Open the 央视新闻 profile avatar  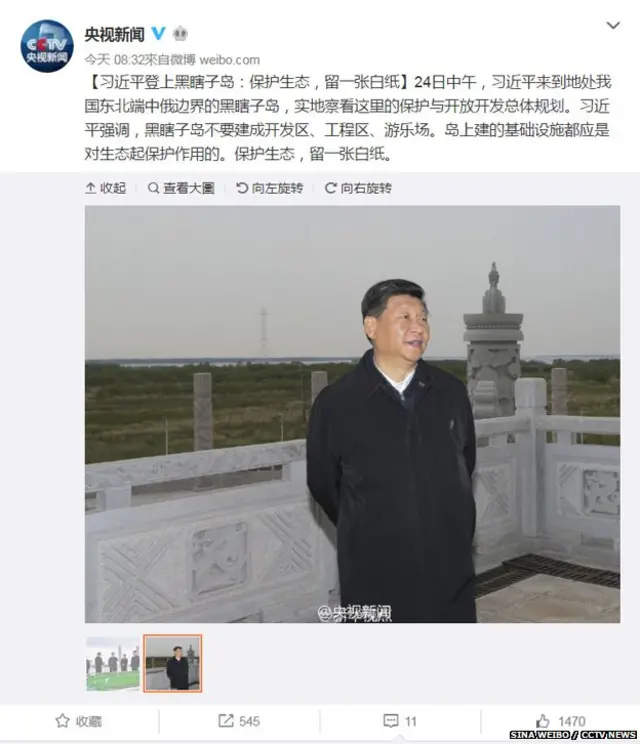(x=47, y=46)
